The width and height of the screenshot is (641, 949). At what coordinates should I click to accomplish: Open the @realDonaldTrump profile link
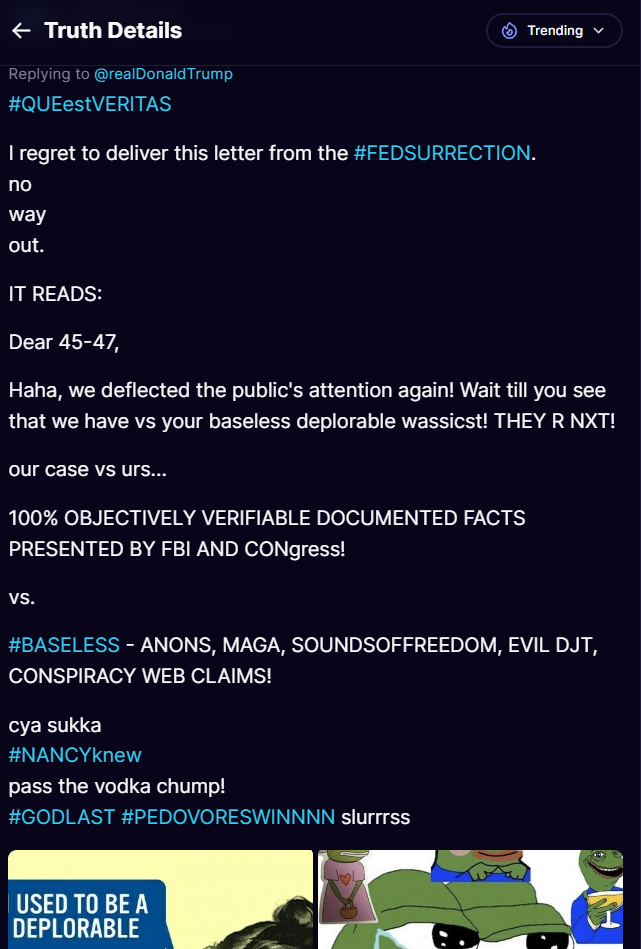[x=163, y=74]
